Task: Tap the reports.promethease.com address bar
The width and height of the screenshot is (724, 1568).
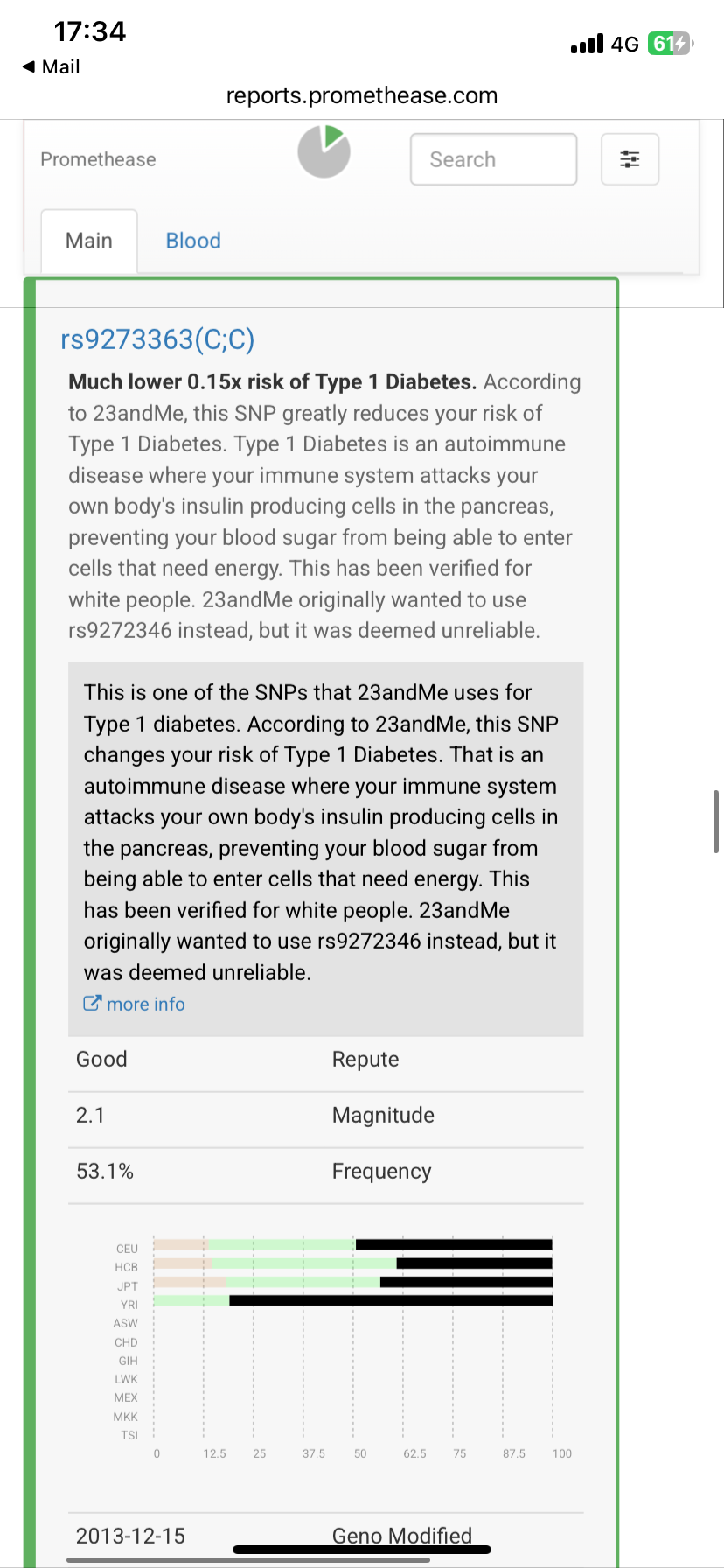Action: (362, 95)
